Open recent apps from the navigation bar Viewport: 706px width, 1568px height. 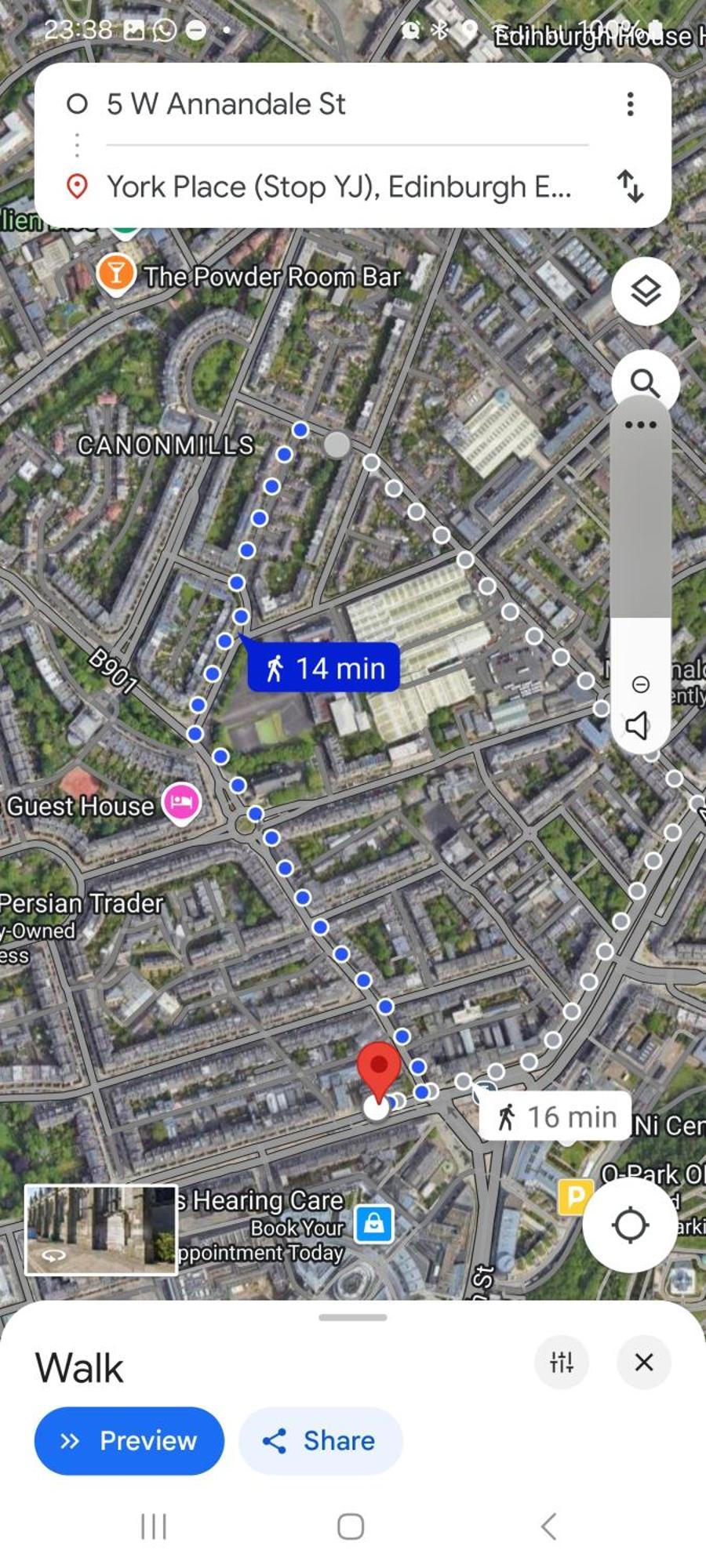click(154, 1526)
